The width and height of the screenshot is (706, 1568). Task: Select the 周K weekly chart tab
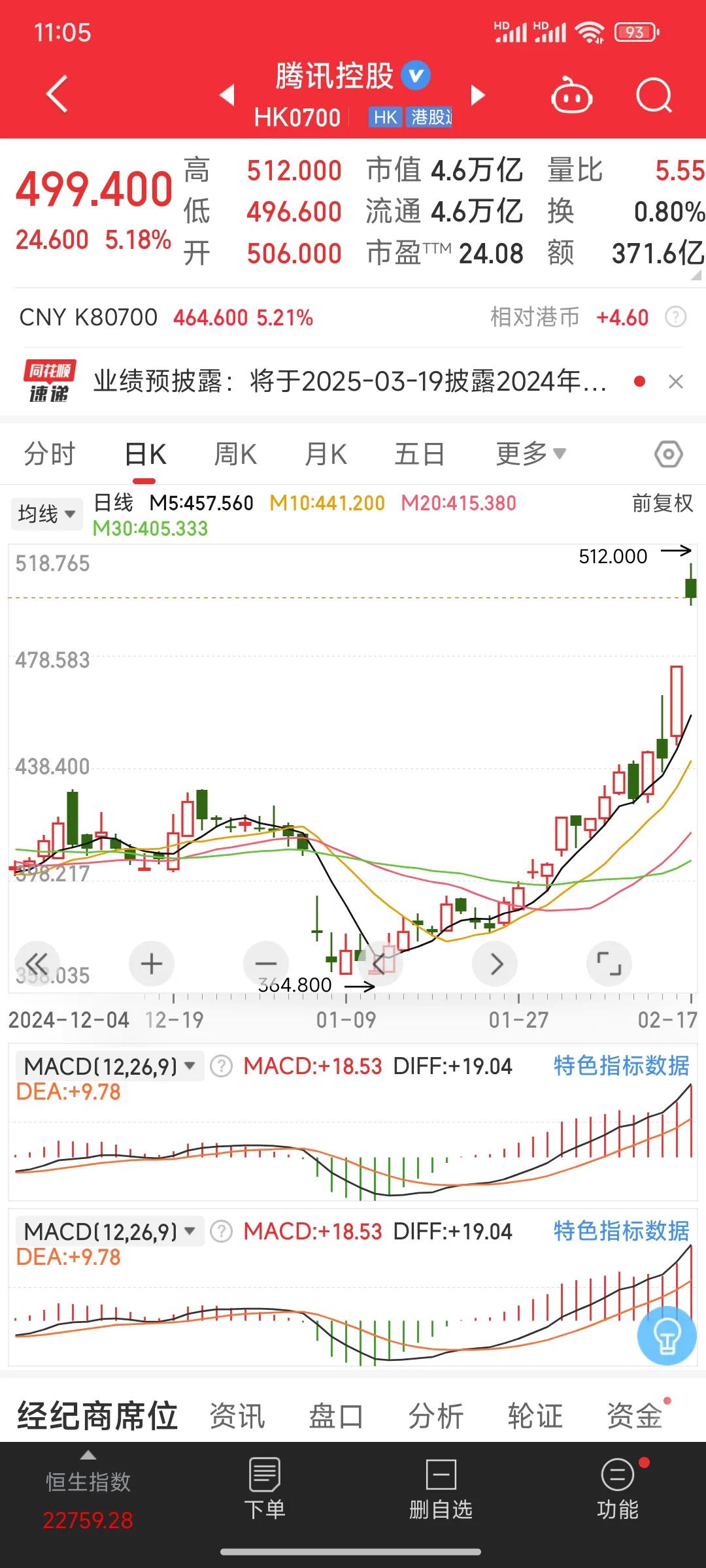click(235, 453)
